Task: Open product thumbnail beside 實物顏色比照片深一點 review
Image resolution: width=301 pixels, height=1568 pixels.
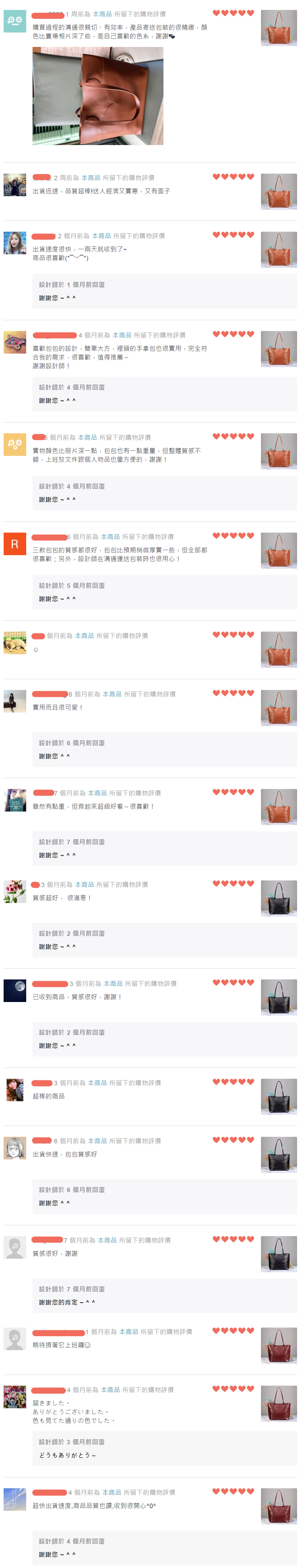Action: [x=278, y=451]
